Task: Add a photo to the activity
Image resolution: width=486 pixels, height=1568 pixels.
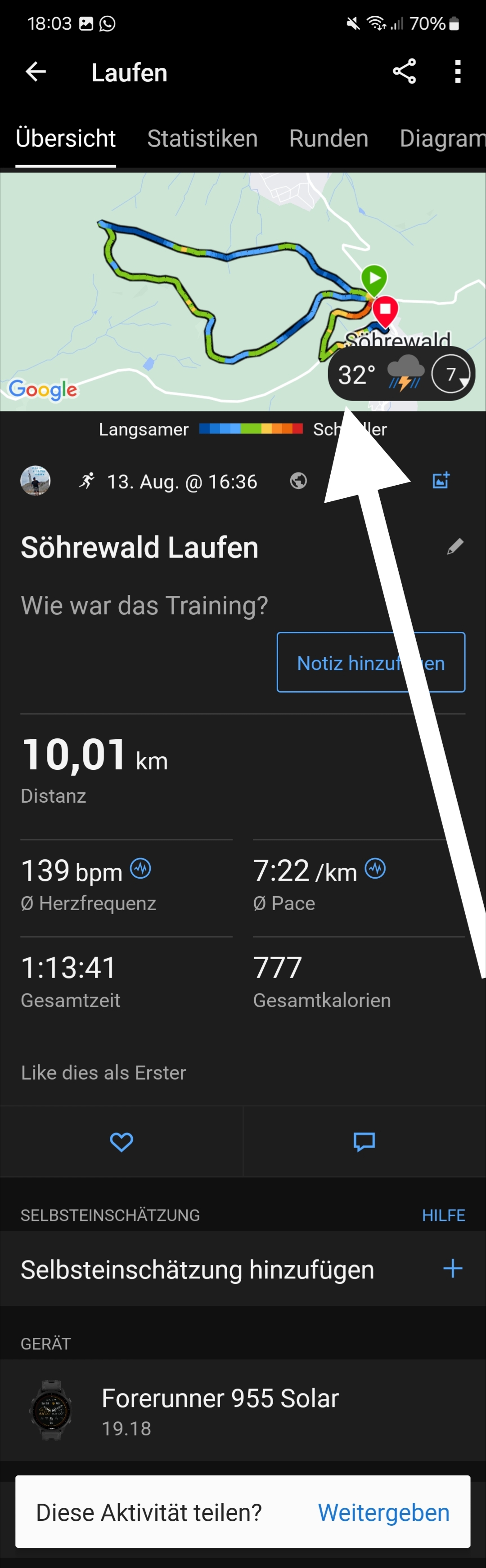Action: click(x=441, y=480)
